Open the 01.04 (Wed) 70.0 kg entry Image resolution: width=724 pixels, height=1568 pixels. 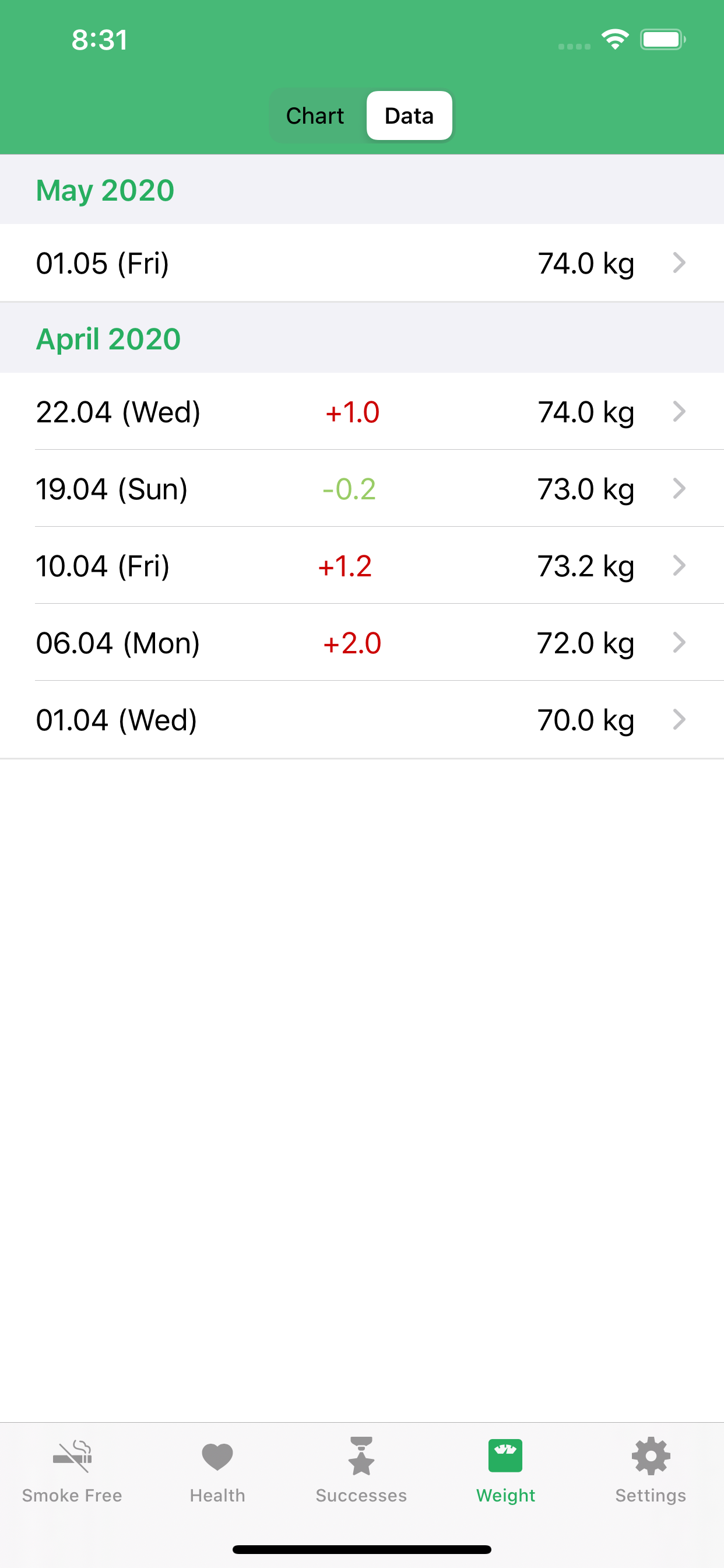click(362, 719)
